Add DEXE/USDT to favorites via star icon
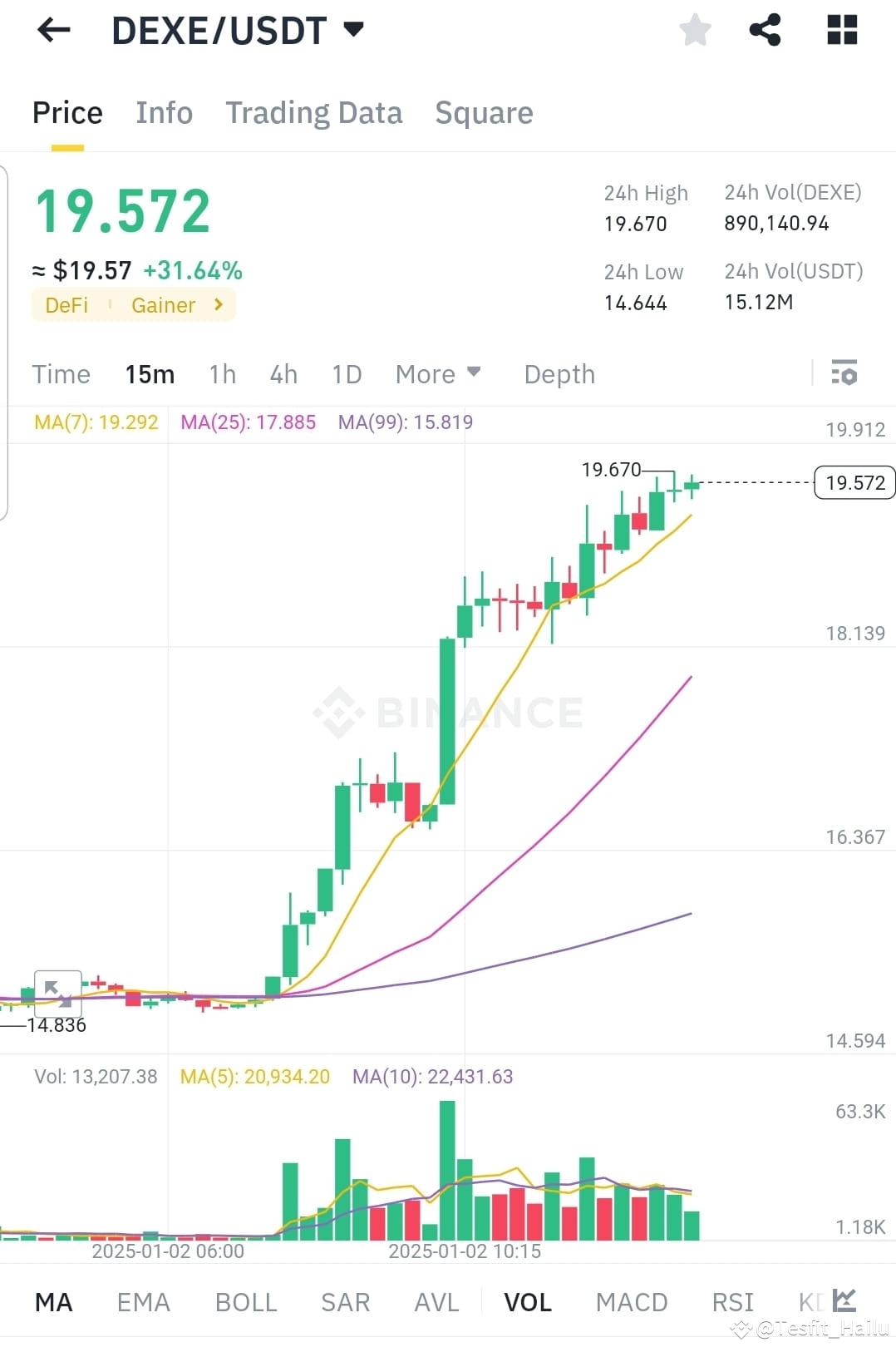The height and width of the screenshot is (1347, 896). 694,29
